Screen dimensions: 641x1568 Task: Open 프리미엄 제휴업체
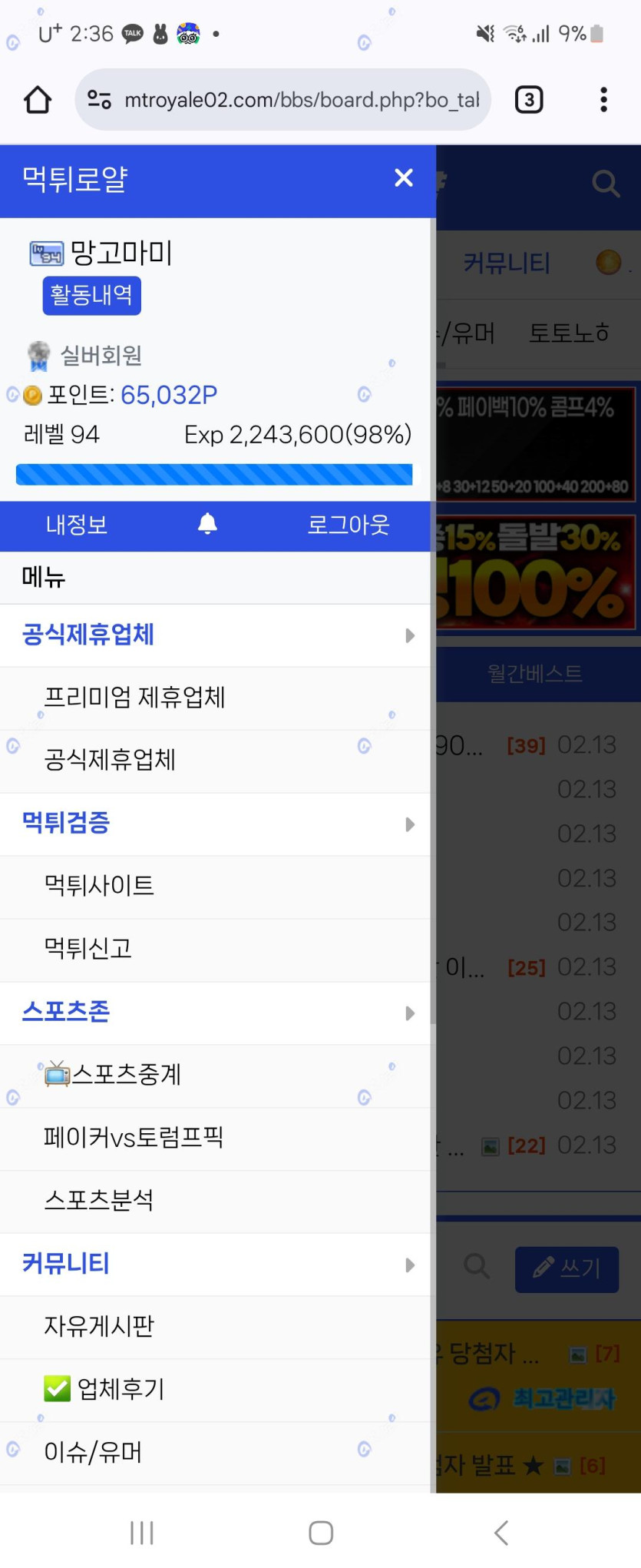[x=134, y=698]
